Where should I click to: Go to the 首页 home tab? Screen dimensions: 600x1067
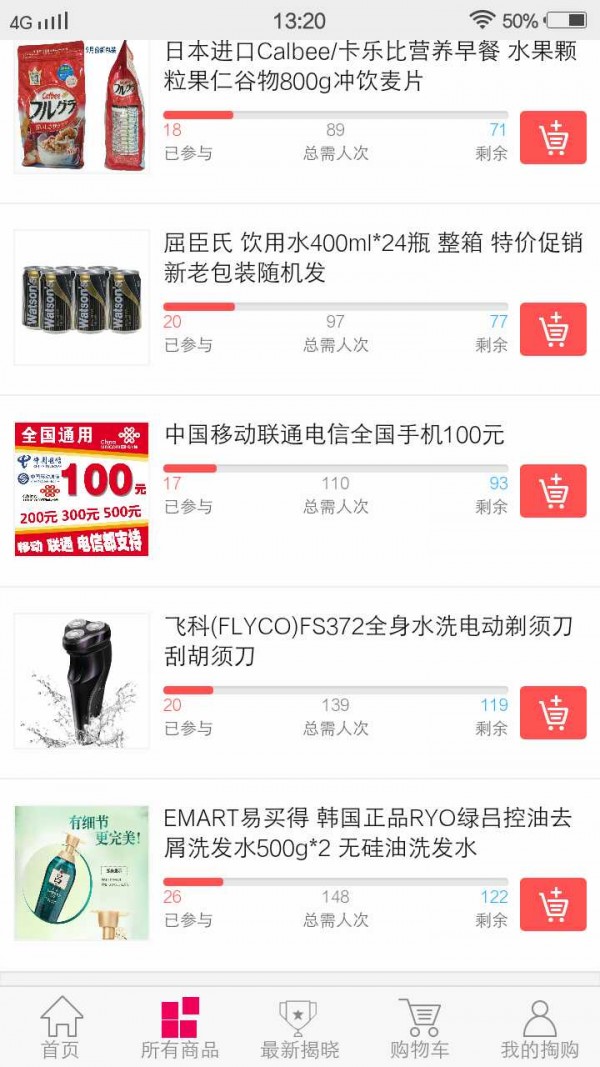point(60,1028)
